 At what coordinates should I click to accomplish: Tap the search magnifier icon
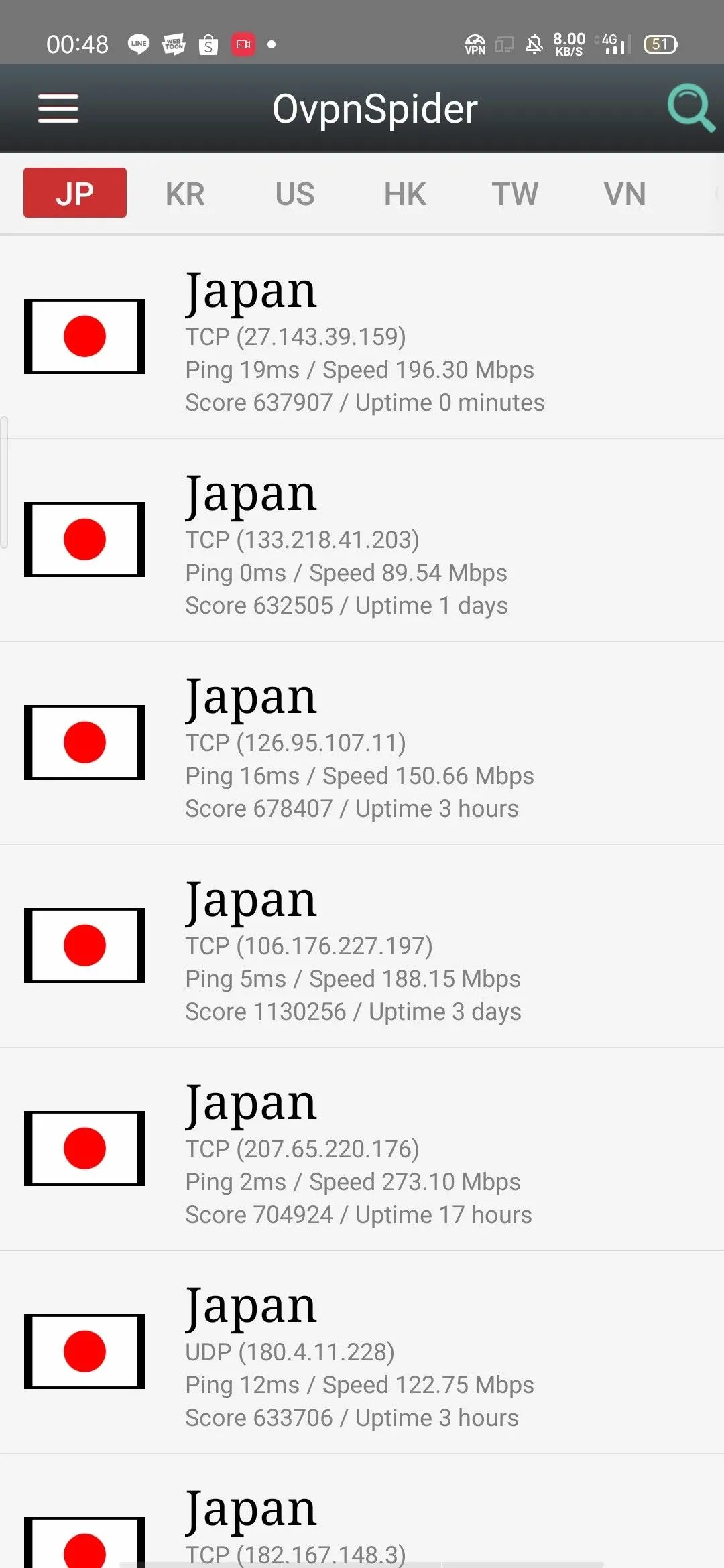click(690, 107)
